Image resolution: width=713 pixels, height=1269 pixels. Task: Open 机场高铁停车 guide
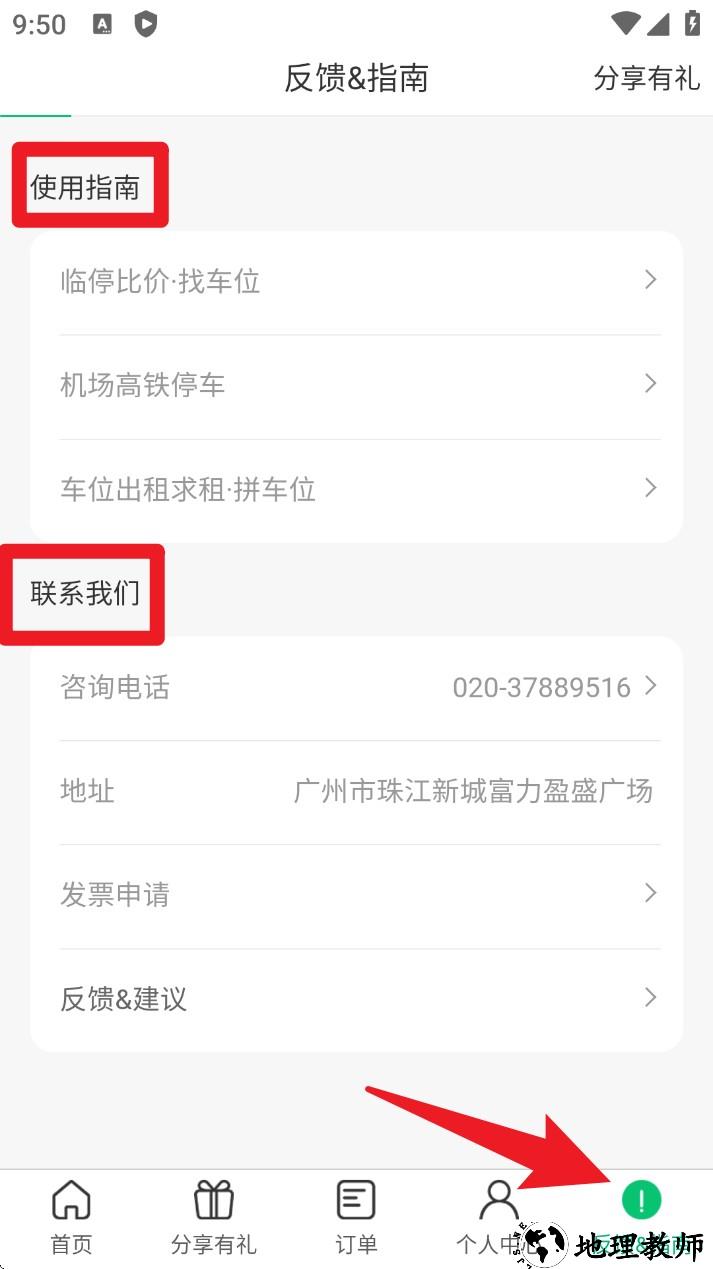(x=356, y=385)
